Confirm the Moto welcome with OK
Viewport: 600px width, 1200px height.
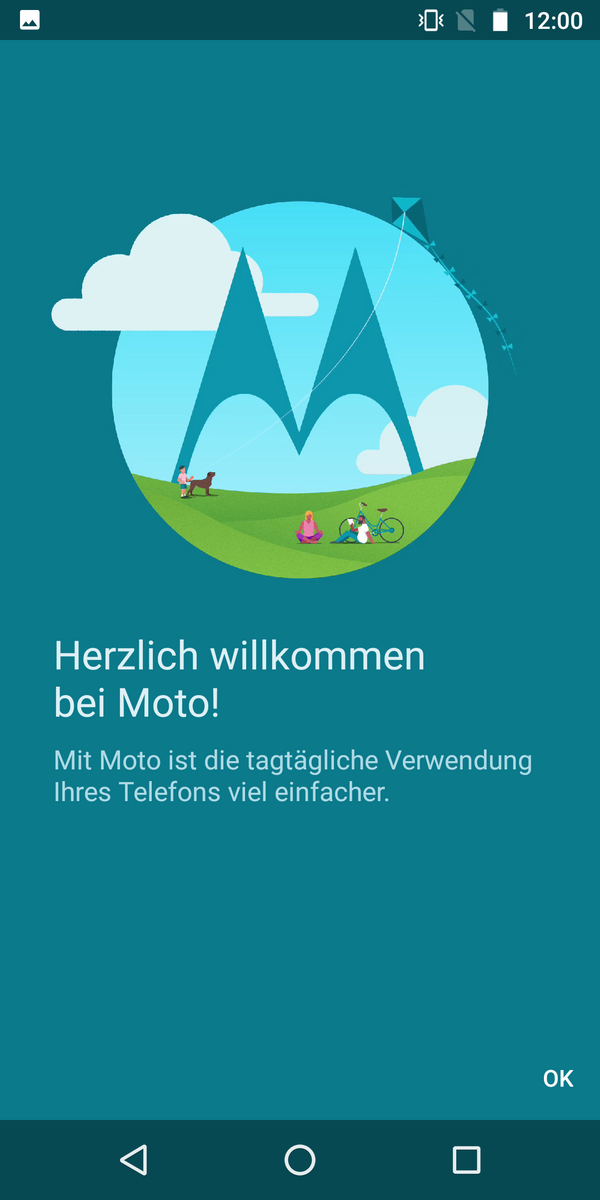click(558, 1078)
